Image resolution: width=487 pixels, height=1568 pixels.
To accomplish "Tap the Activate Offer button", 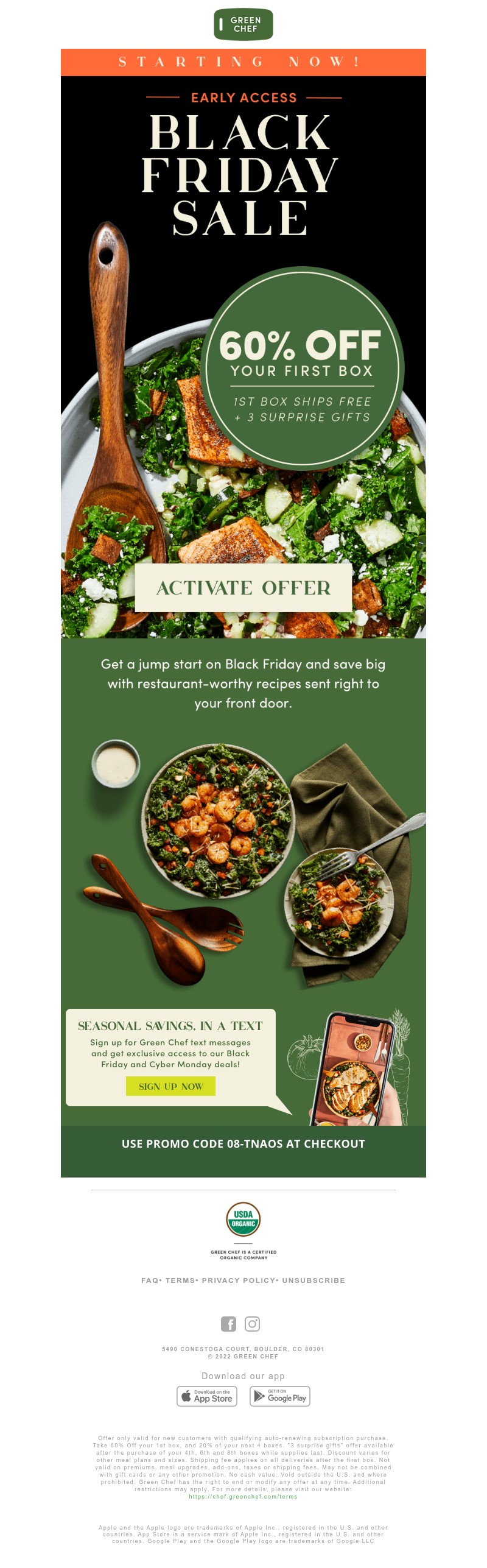I will (x=243, y=587).
